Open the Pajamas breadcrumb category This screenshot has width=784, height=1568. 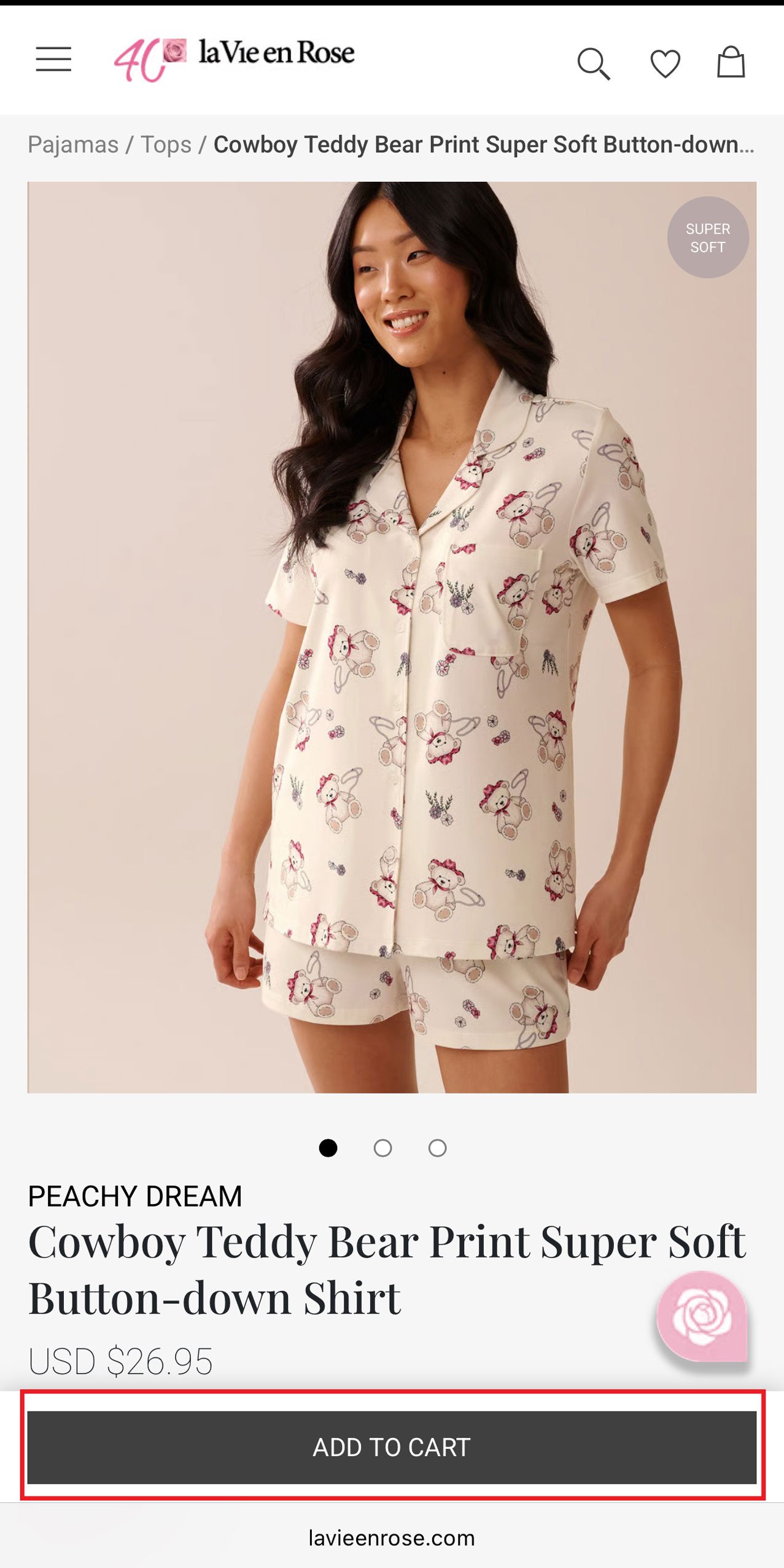73,144
